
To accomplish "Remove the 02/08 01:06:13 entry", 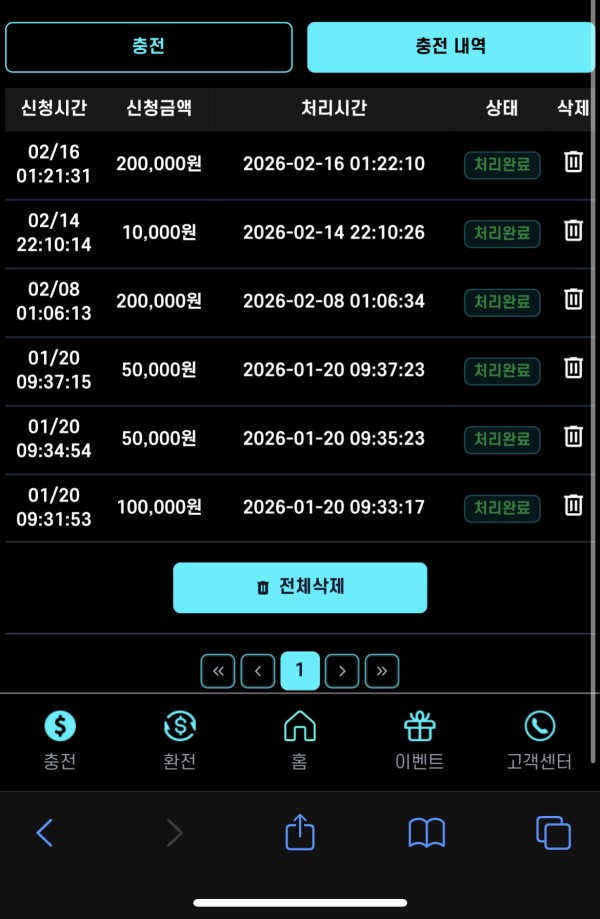I will (573, 299).
